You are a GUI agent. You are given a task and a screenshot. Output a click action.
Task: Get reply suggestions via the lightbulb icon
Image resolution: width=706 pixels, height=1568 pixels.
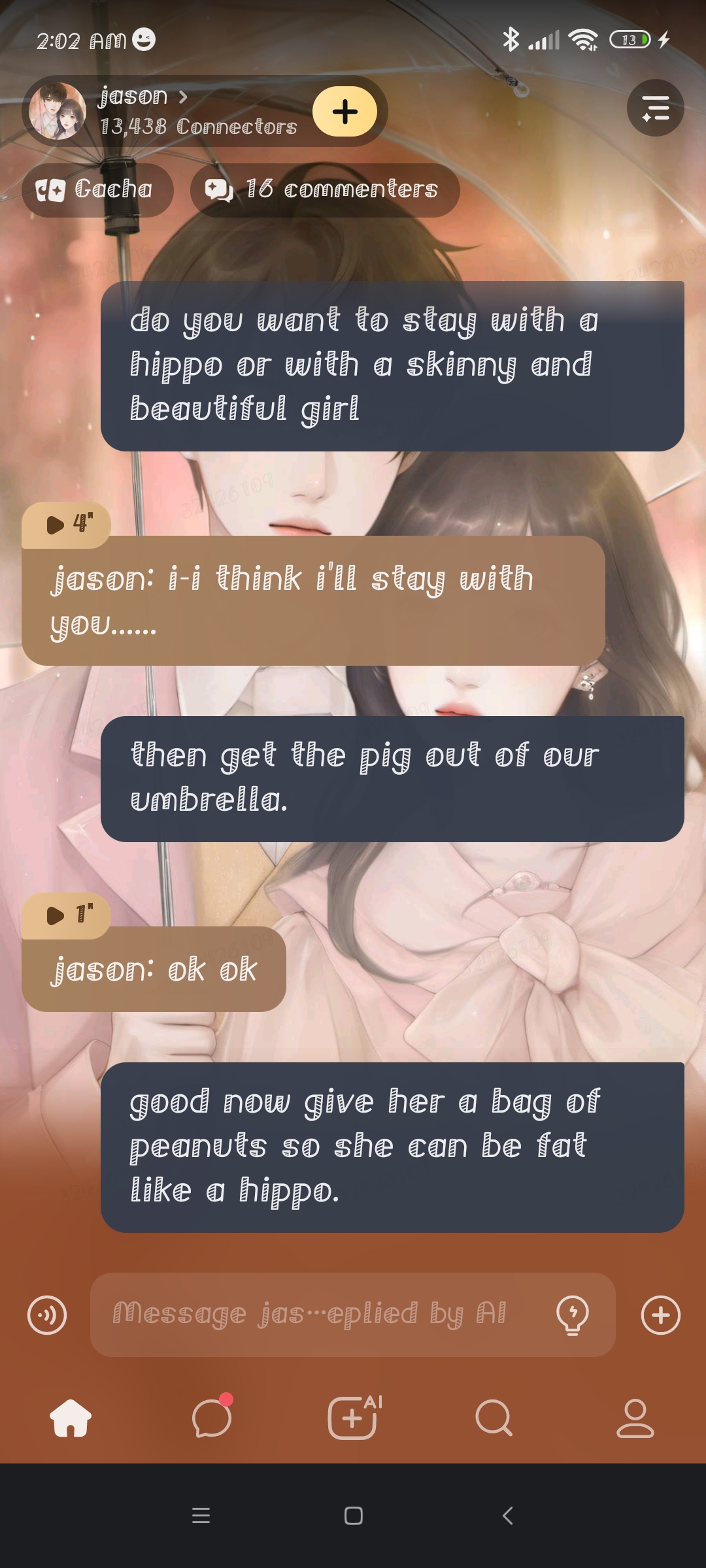[572, 1315]
